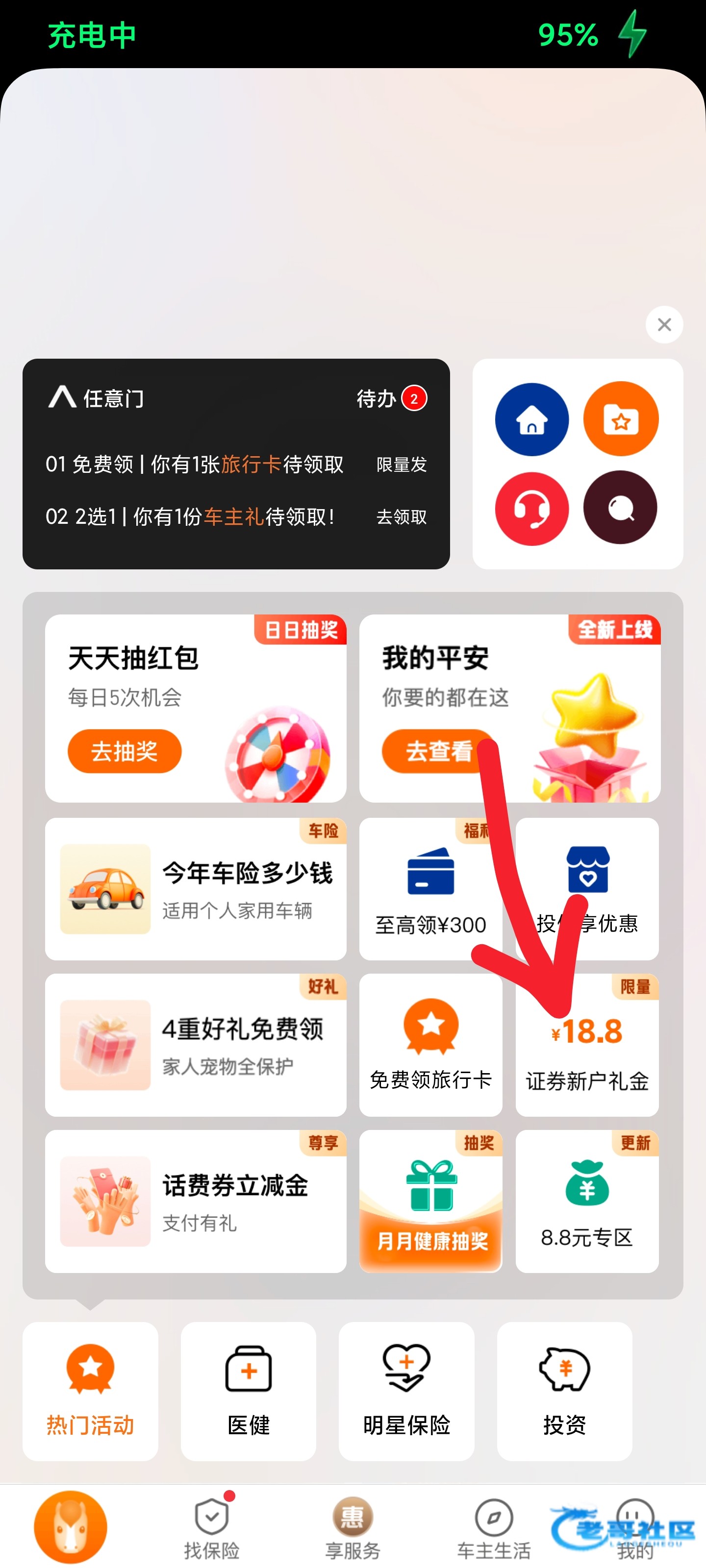
Task: Contact customer service via headset icon
Action: 531,508
